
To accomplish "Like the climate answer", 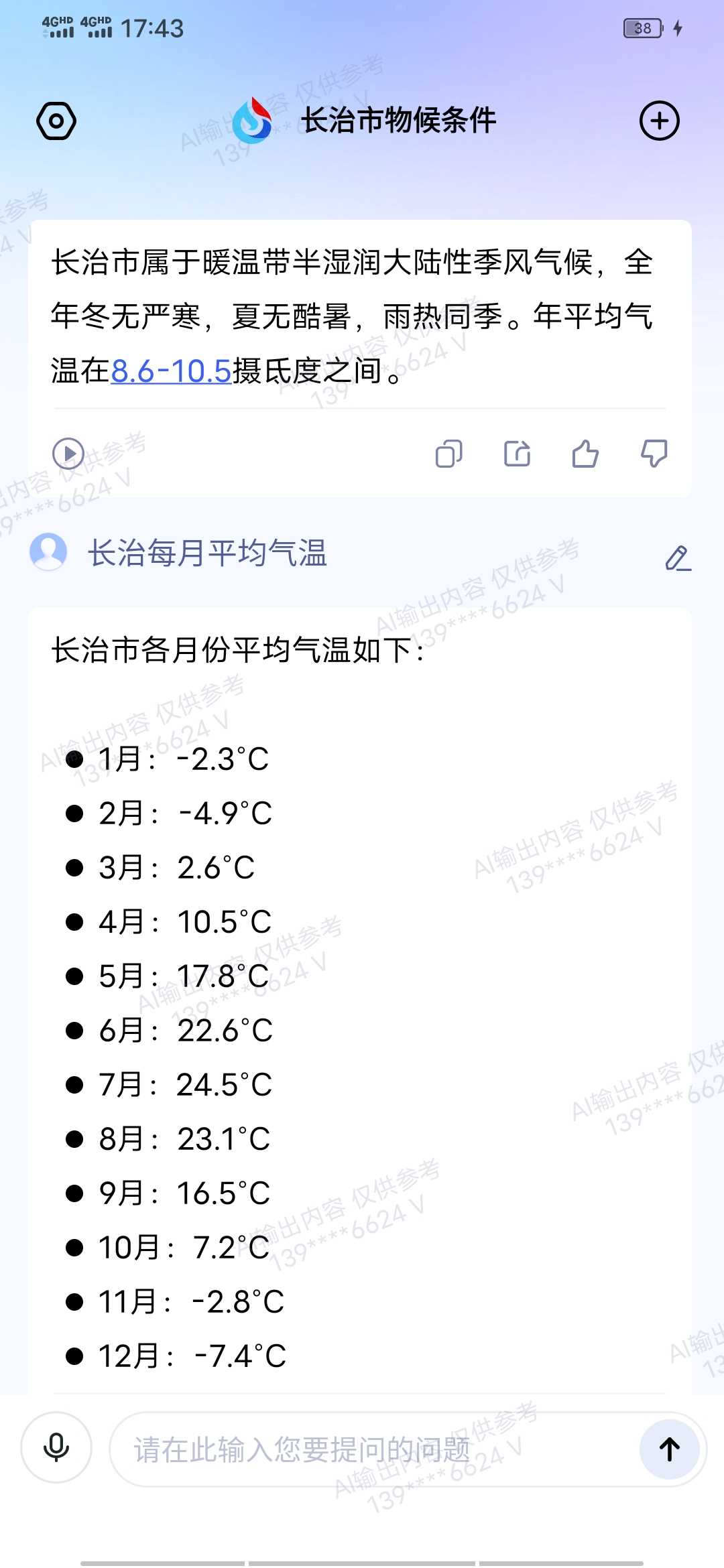I will coord(585,454).
